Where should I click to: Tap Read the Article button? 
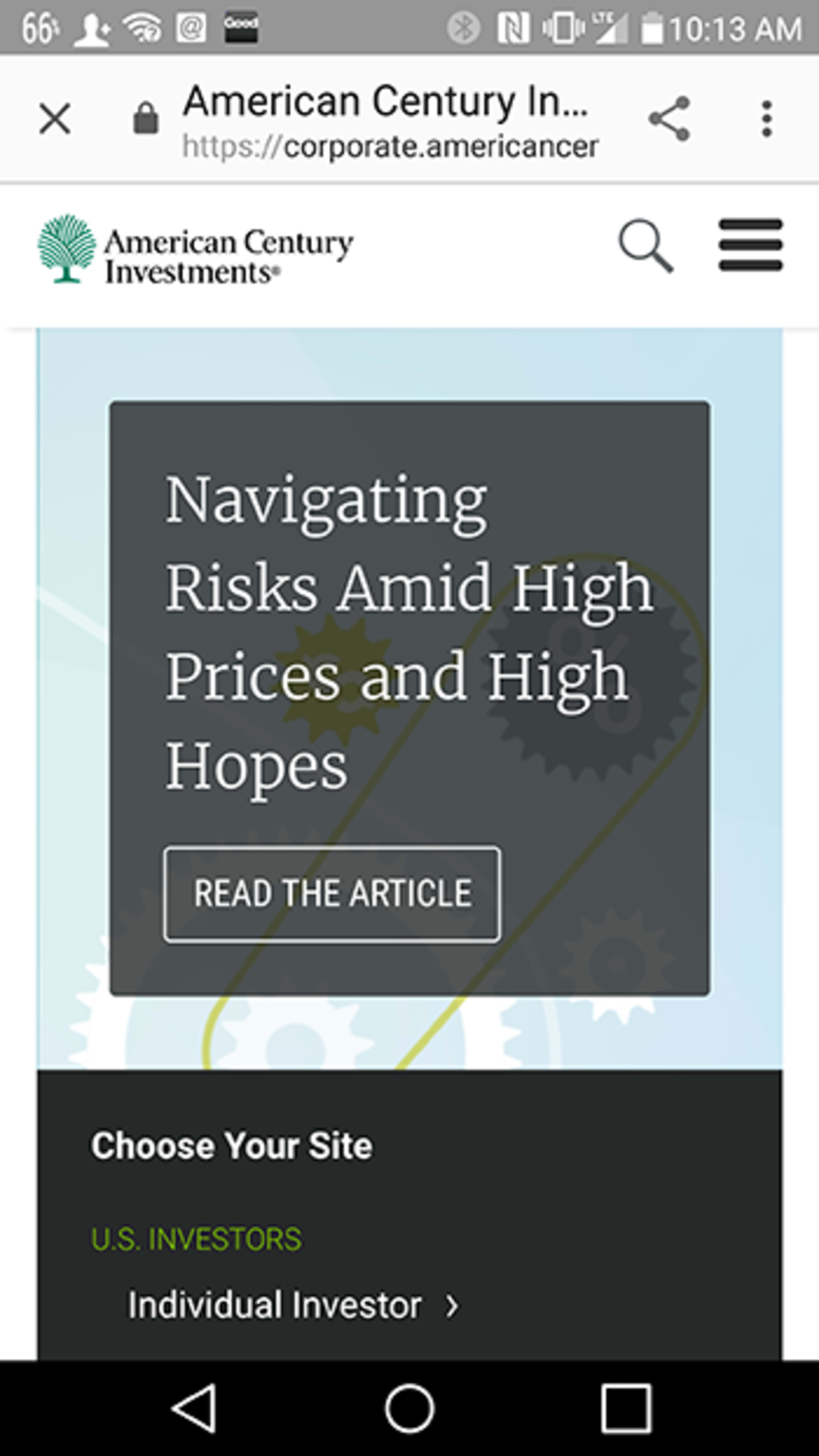tap(332, 894)
